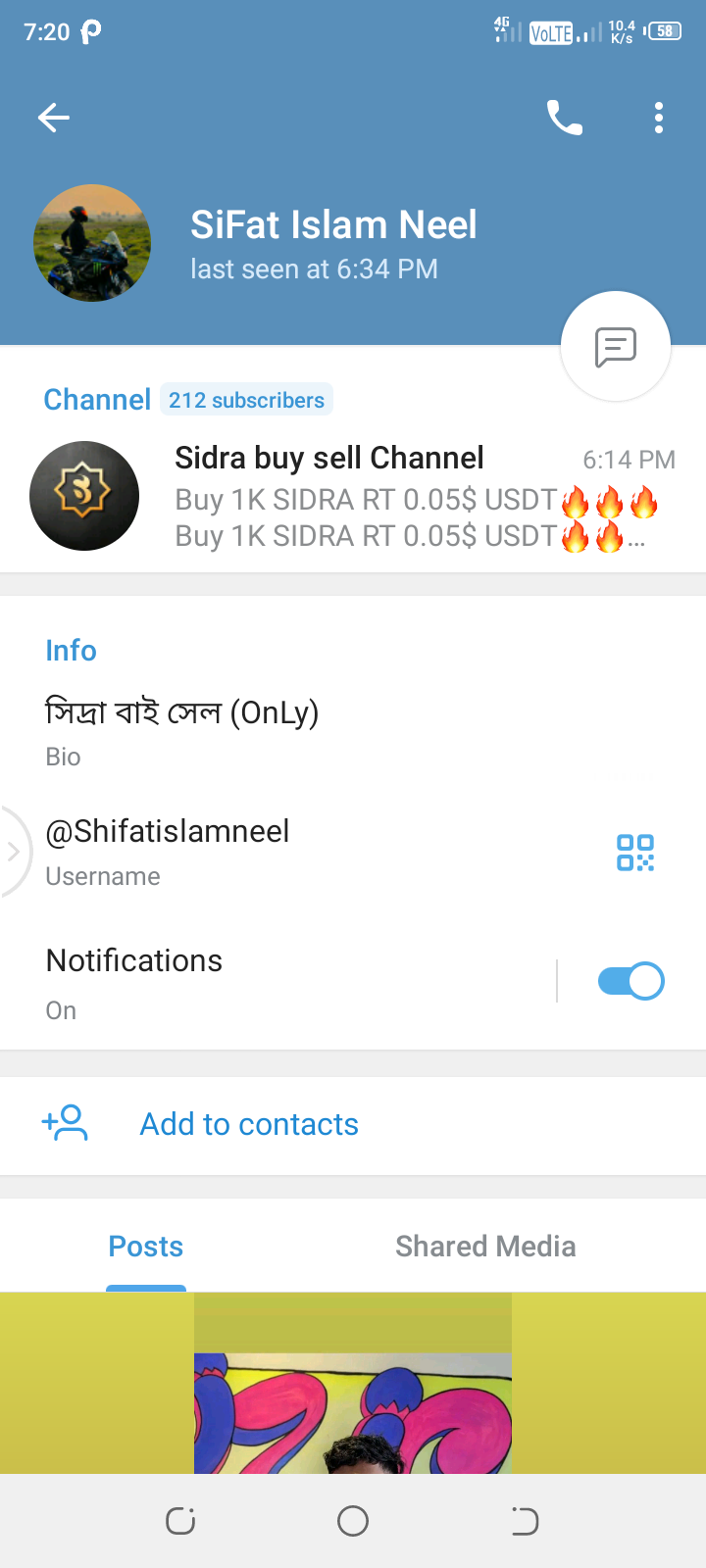Open the Notifications settings row
706x1568 pixels.
tap(275, 982)
